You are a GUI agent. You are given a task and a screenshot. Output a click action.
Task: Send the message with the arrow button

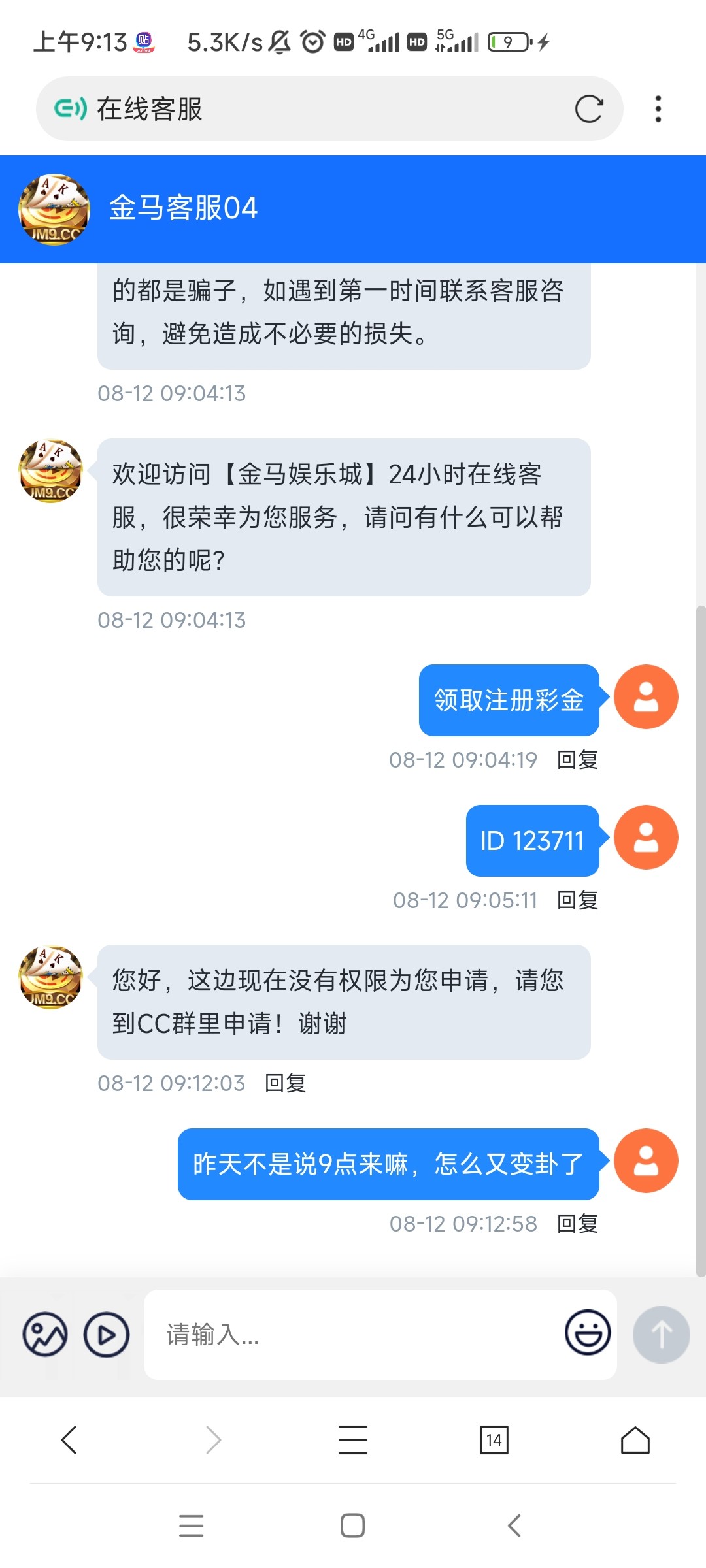point(661,1334)
